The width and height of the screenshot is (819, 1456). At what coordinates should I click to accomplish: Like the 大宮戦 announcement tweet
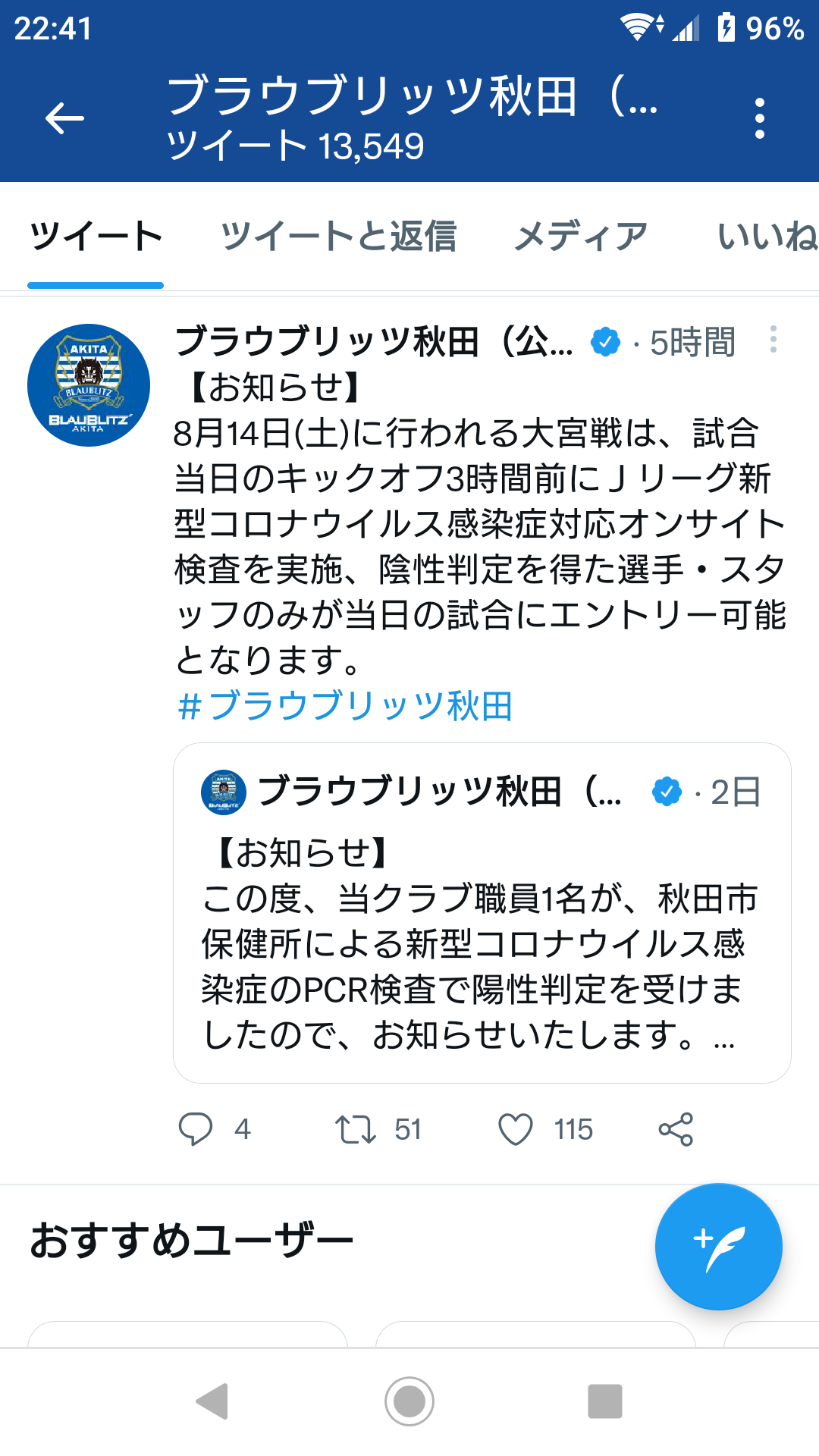pos(516,1129)
